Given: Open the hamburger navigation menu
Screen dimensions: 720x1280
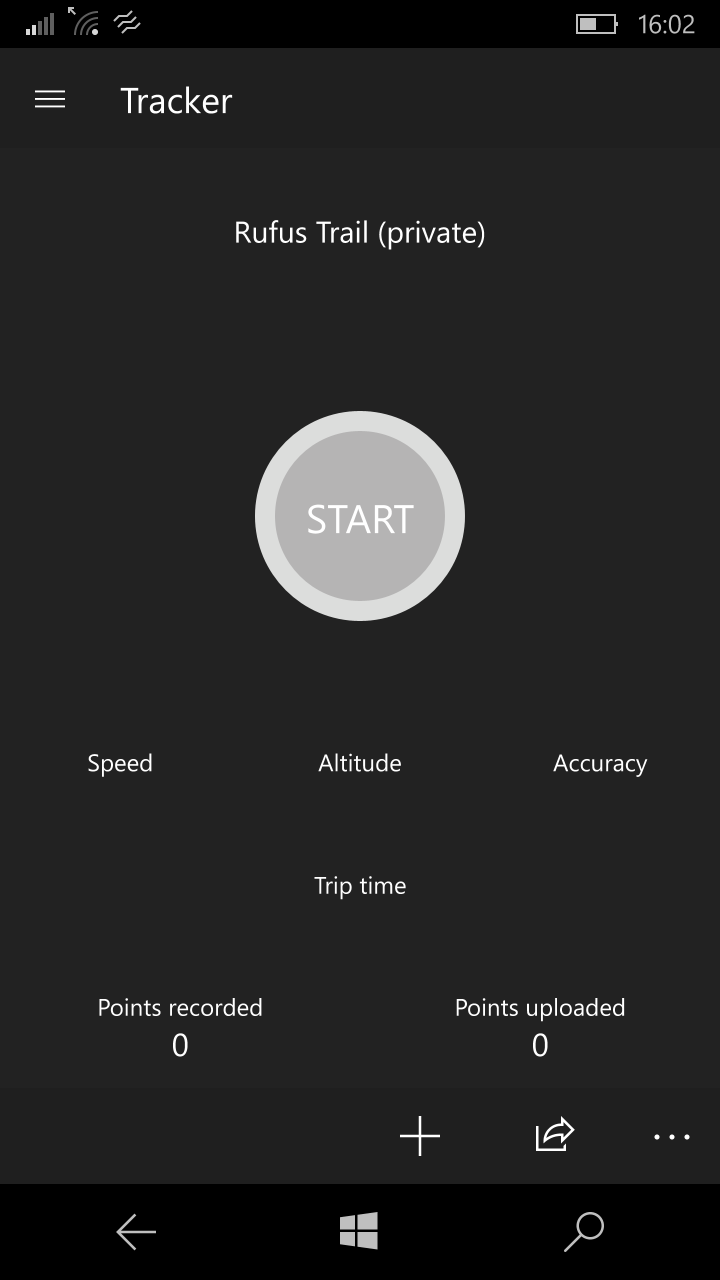Looking at the screenshot, I should point(50,99).
